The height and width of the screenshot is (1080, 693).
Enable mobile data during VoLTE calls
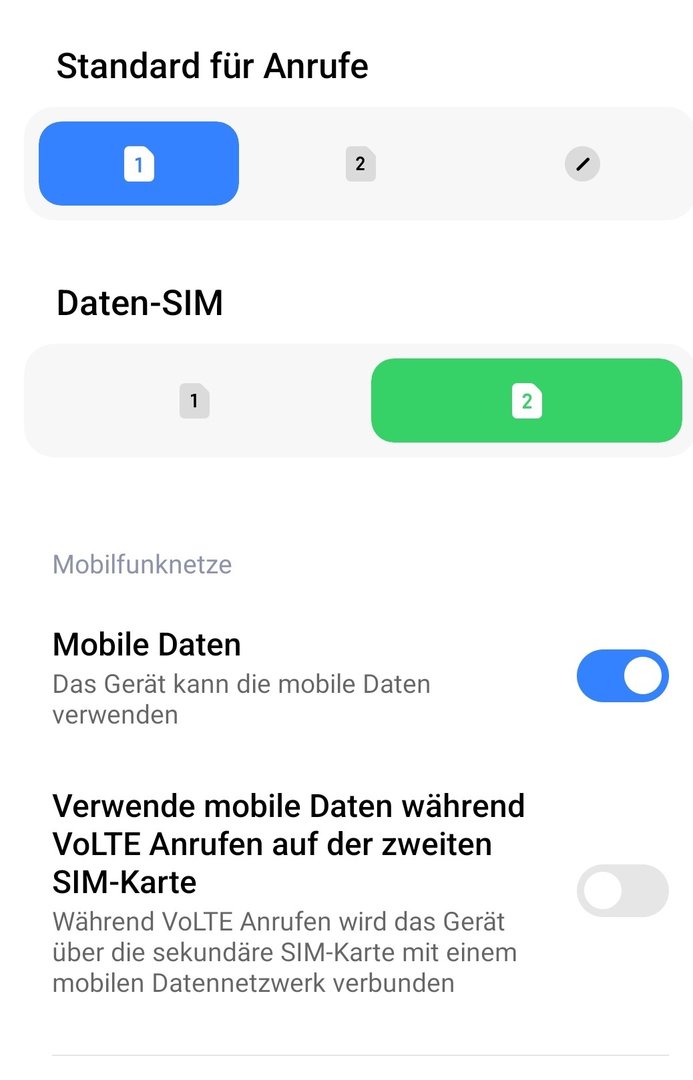click(x=622, y=890)
